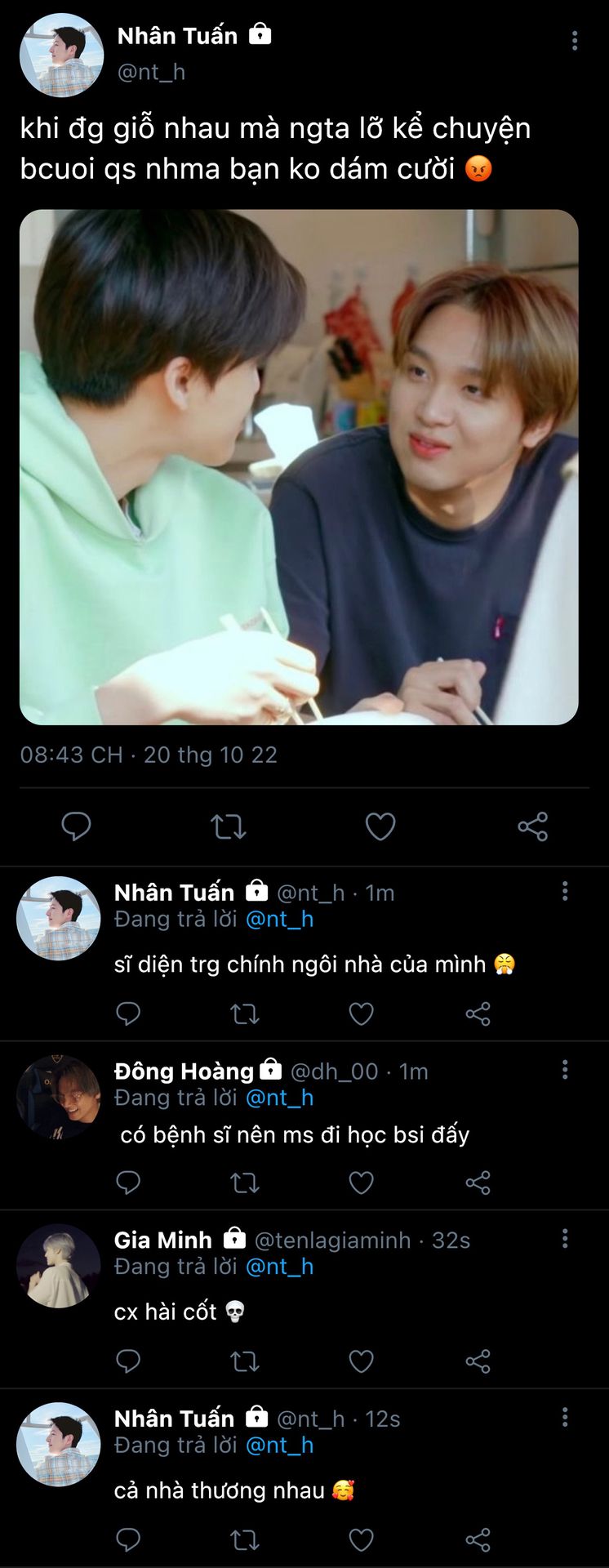Share the main tweet
The width and height of the screenshot is (609, 1568).
click(x=532, y=826)
